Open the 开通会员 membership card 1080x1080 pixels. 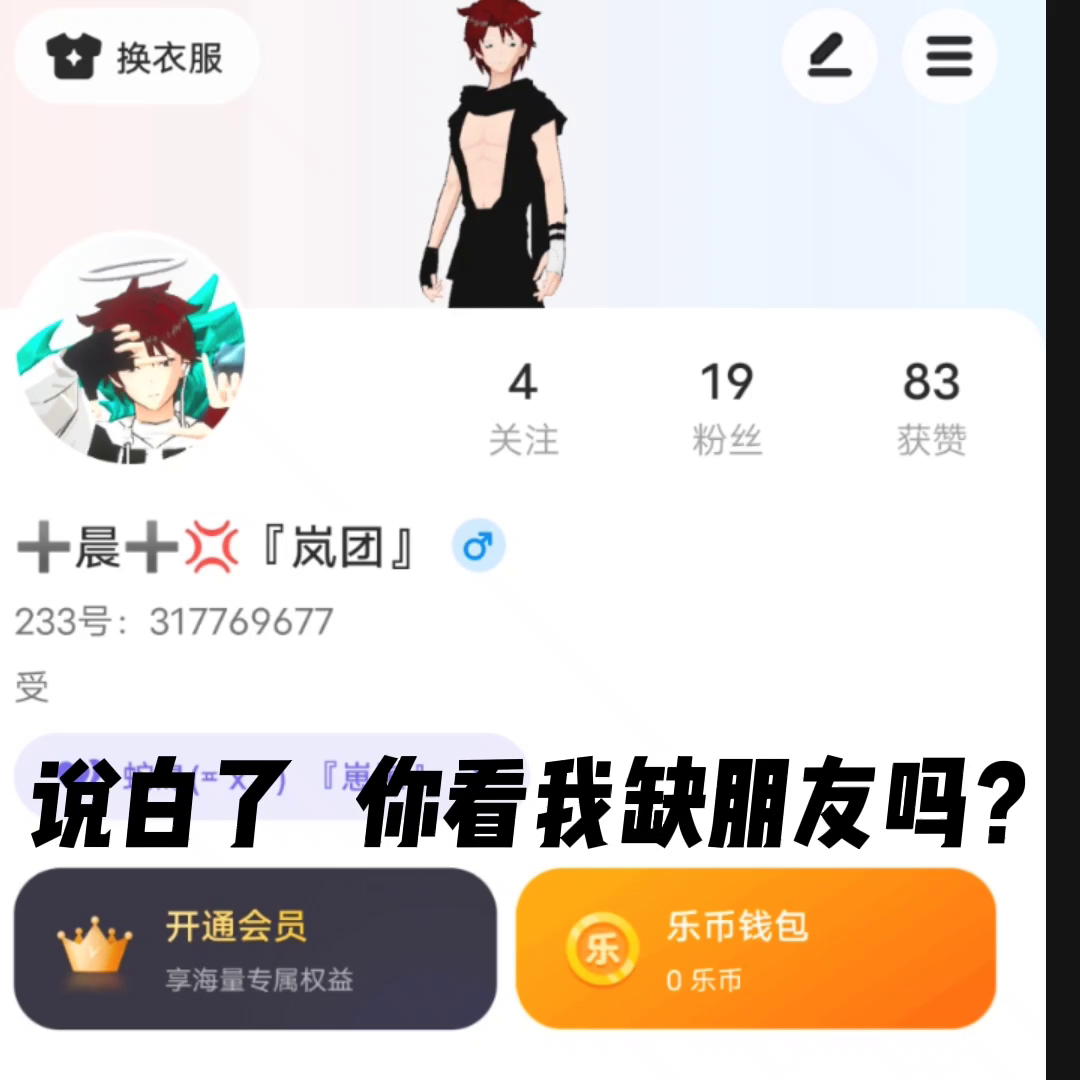(255, 948)
